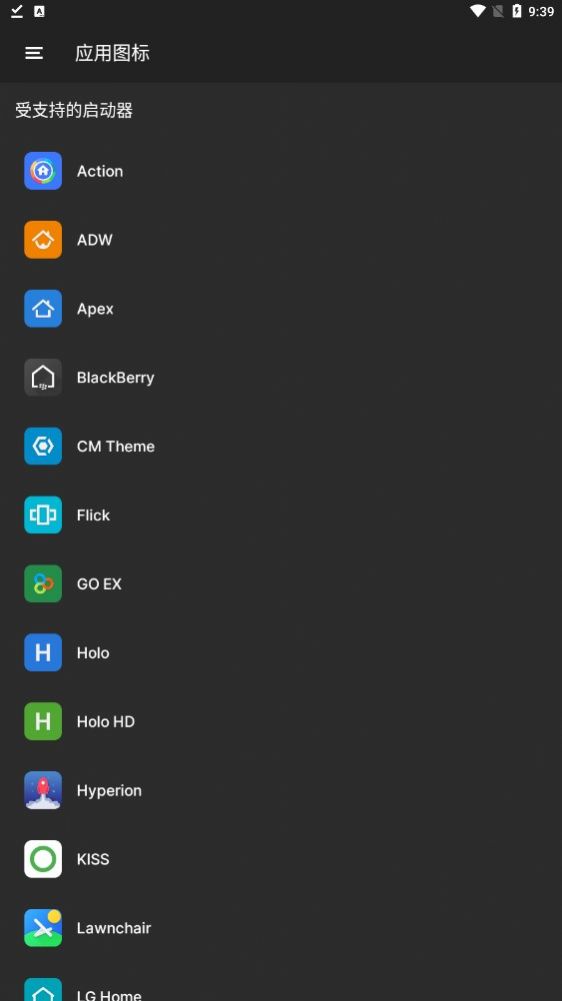Select KISS launcher
This screenshot has width=562, height=1001.
click(281, 859)
